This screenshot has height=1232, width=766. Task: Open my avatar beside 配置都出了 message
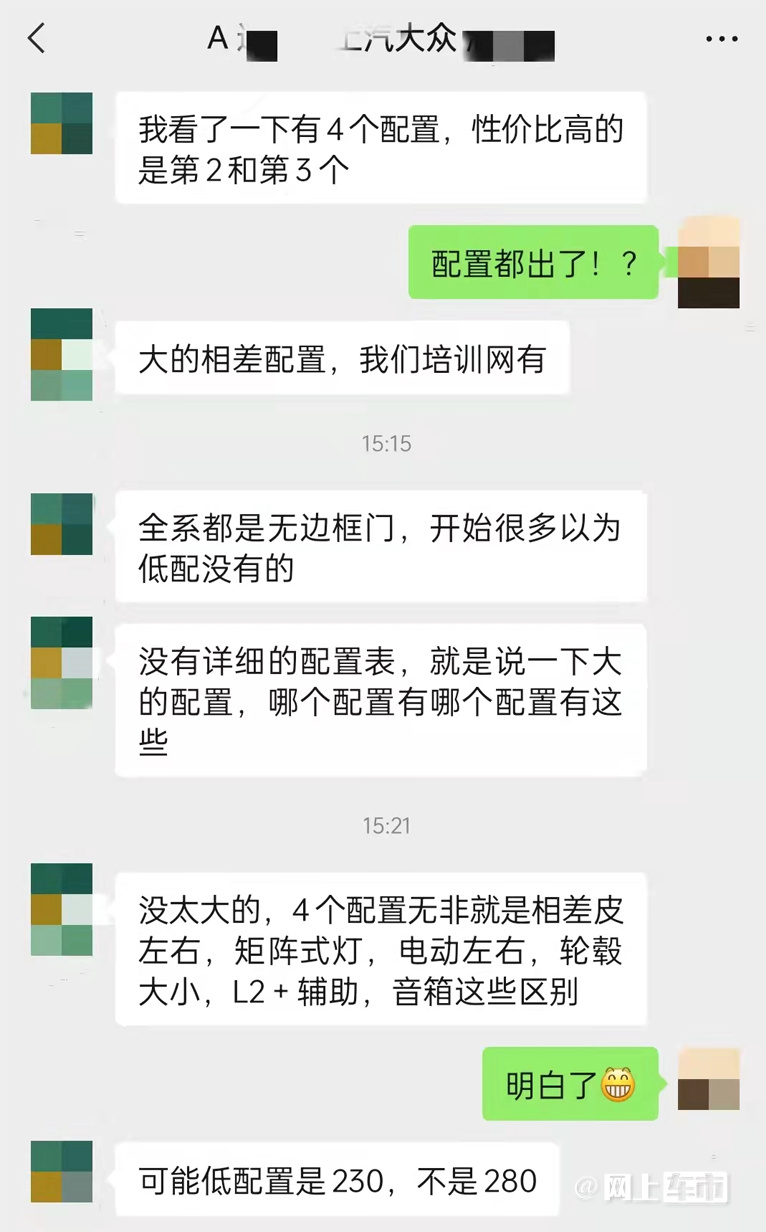[708, 262]
